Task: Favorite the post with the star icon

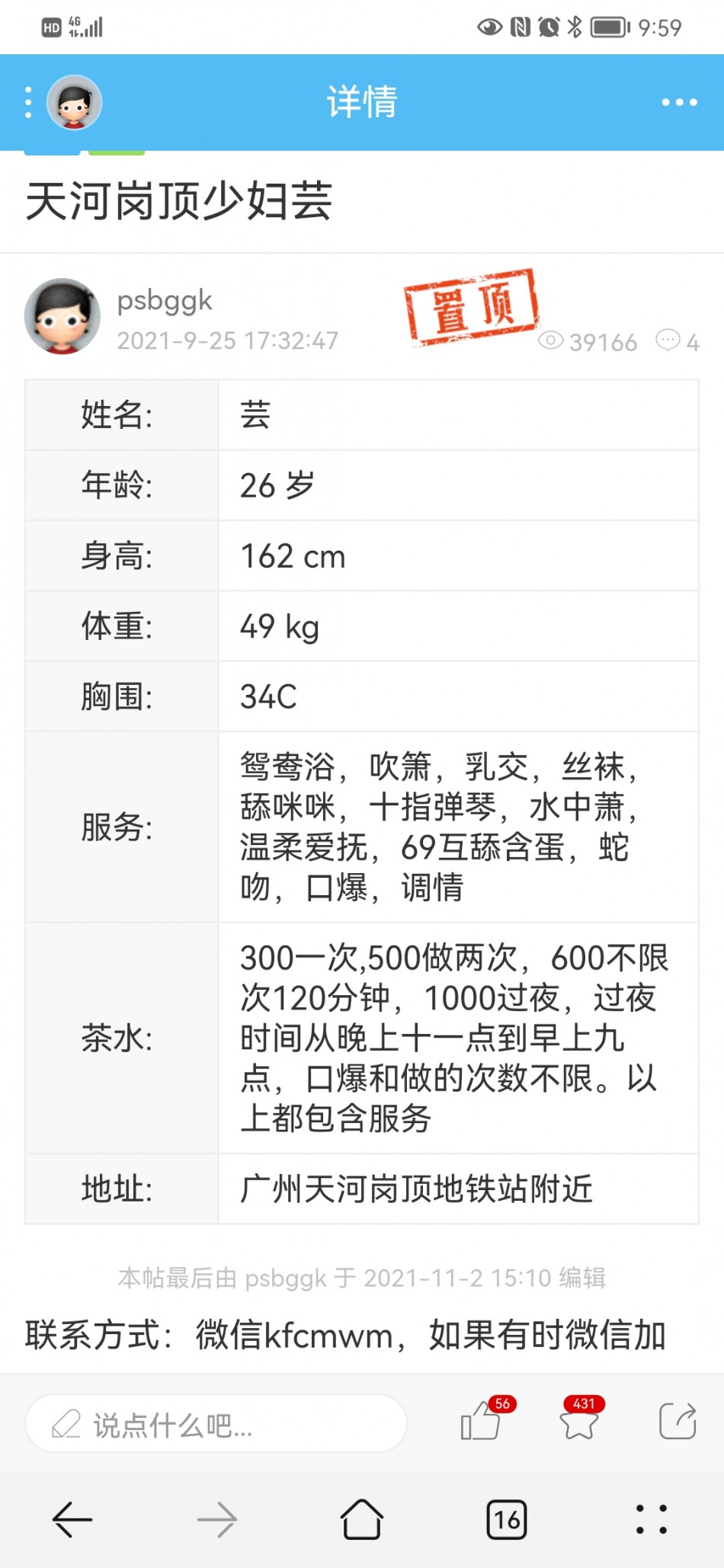Action: (x=580, y=1421)
